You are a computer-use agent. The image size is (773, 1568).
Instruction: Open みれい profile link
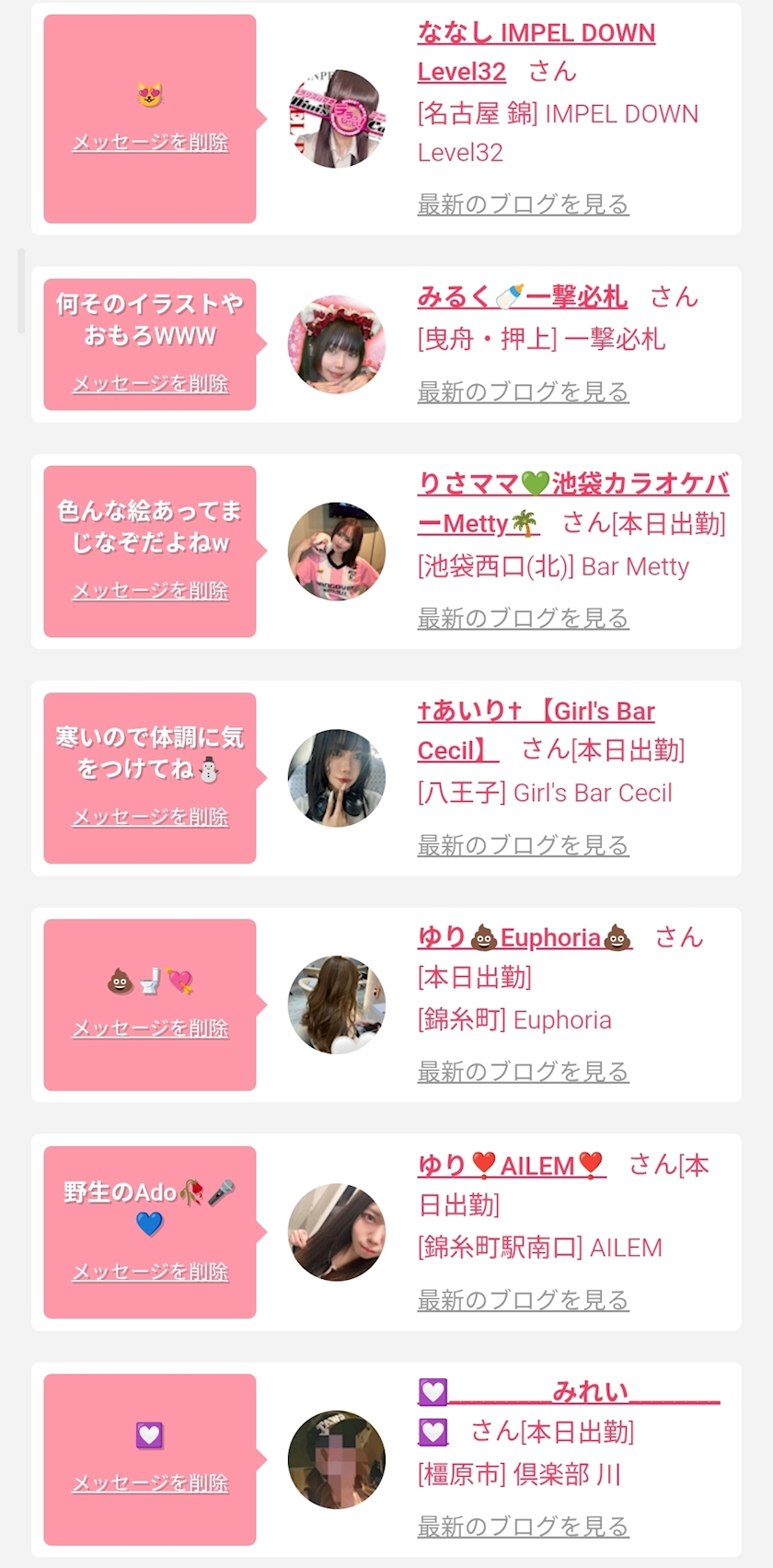589,1391
